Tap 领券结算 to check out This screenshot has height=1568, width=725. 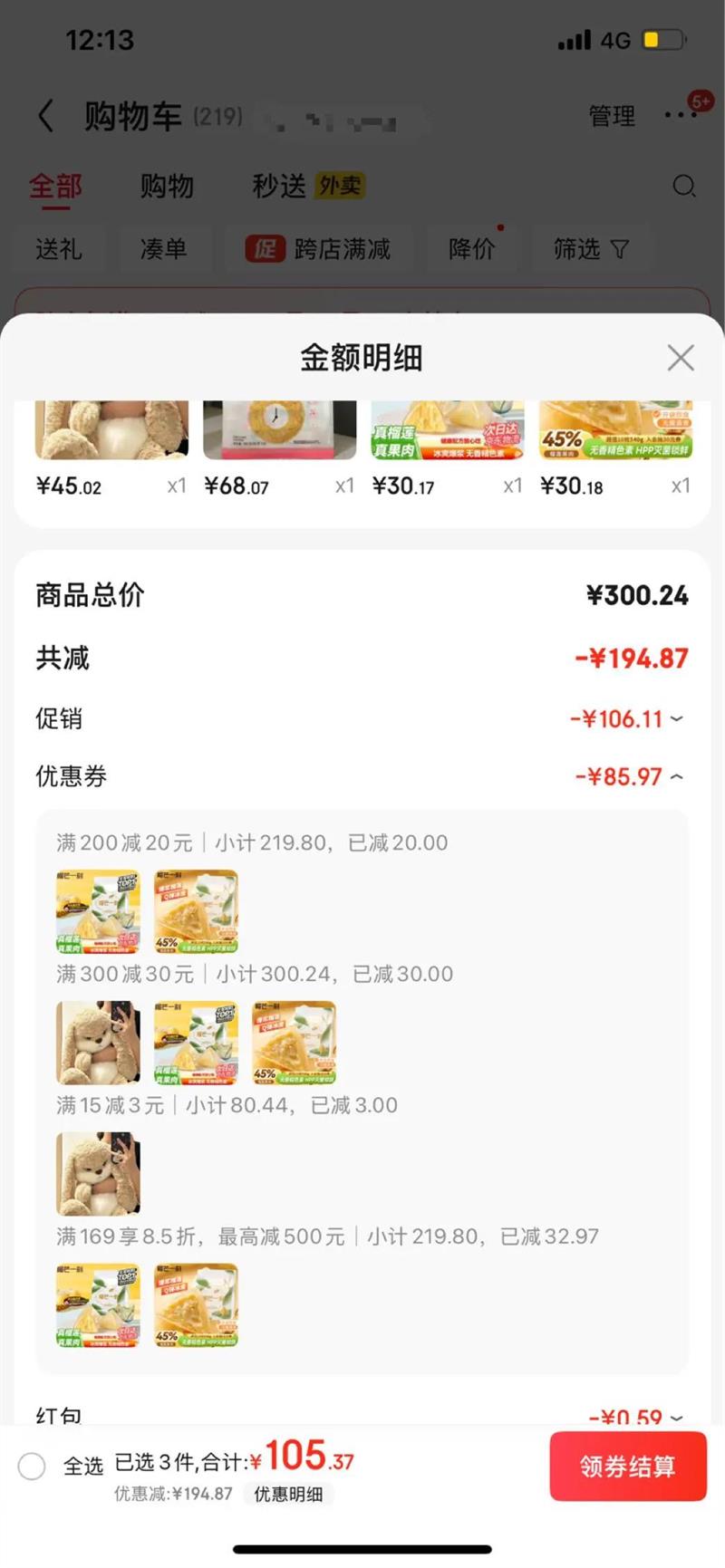pos(627,1467)
